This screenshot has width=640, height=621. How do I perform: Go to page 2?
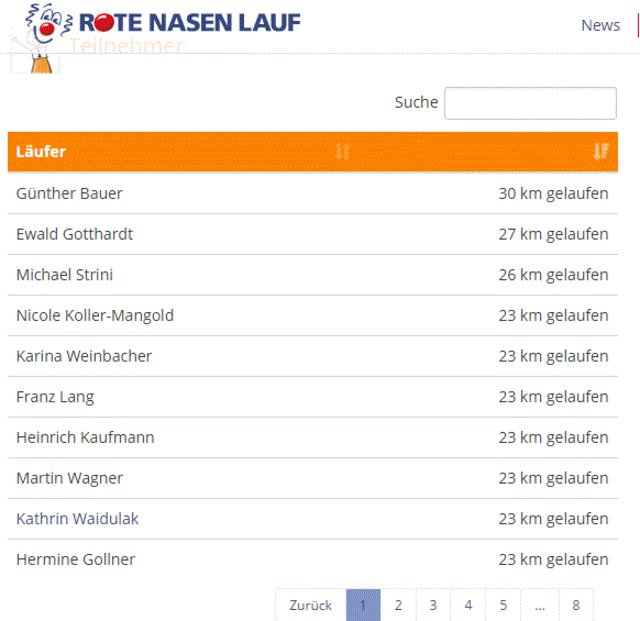(x=398, y=605)
